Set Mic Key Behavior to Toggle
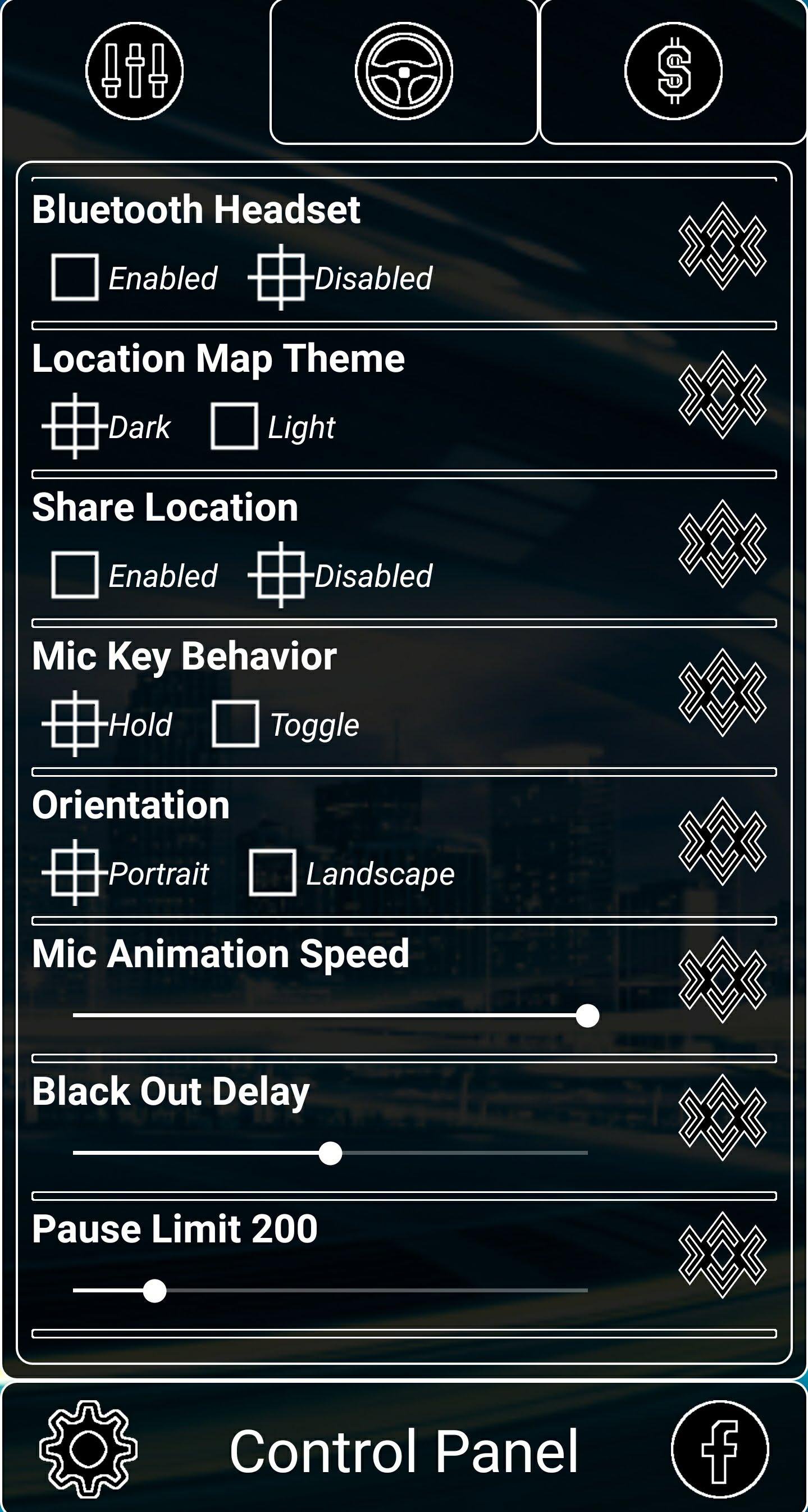The height and width of the screenshot is (1512, 808). [235, 724]
